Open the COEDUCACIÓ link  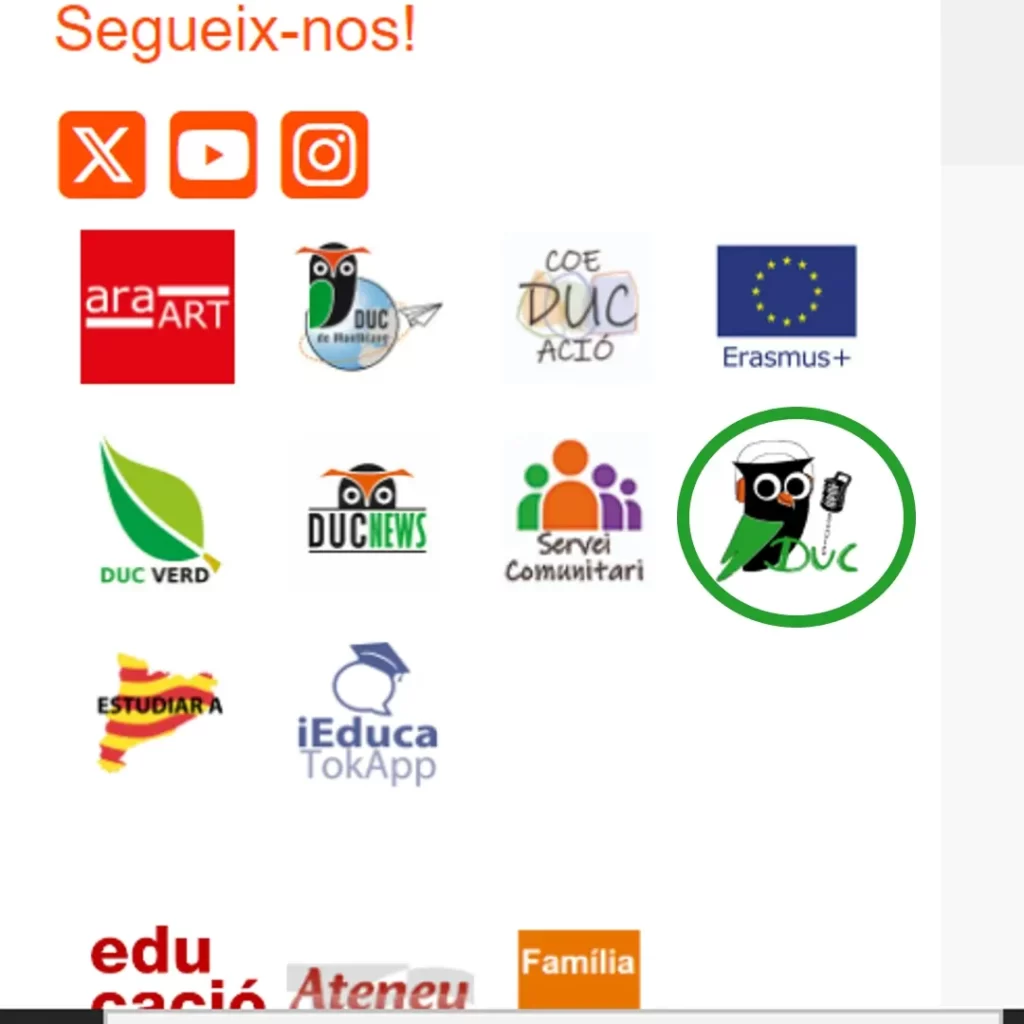(x=577, y=307)
